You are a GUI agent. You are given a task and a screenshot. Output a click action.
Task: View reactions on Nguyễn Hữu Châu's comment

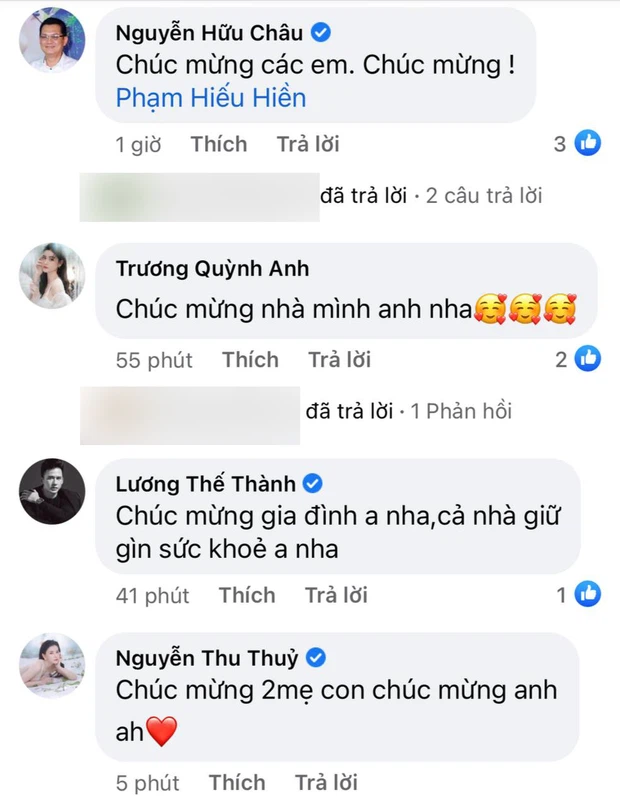577,144
